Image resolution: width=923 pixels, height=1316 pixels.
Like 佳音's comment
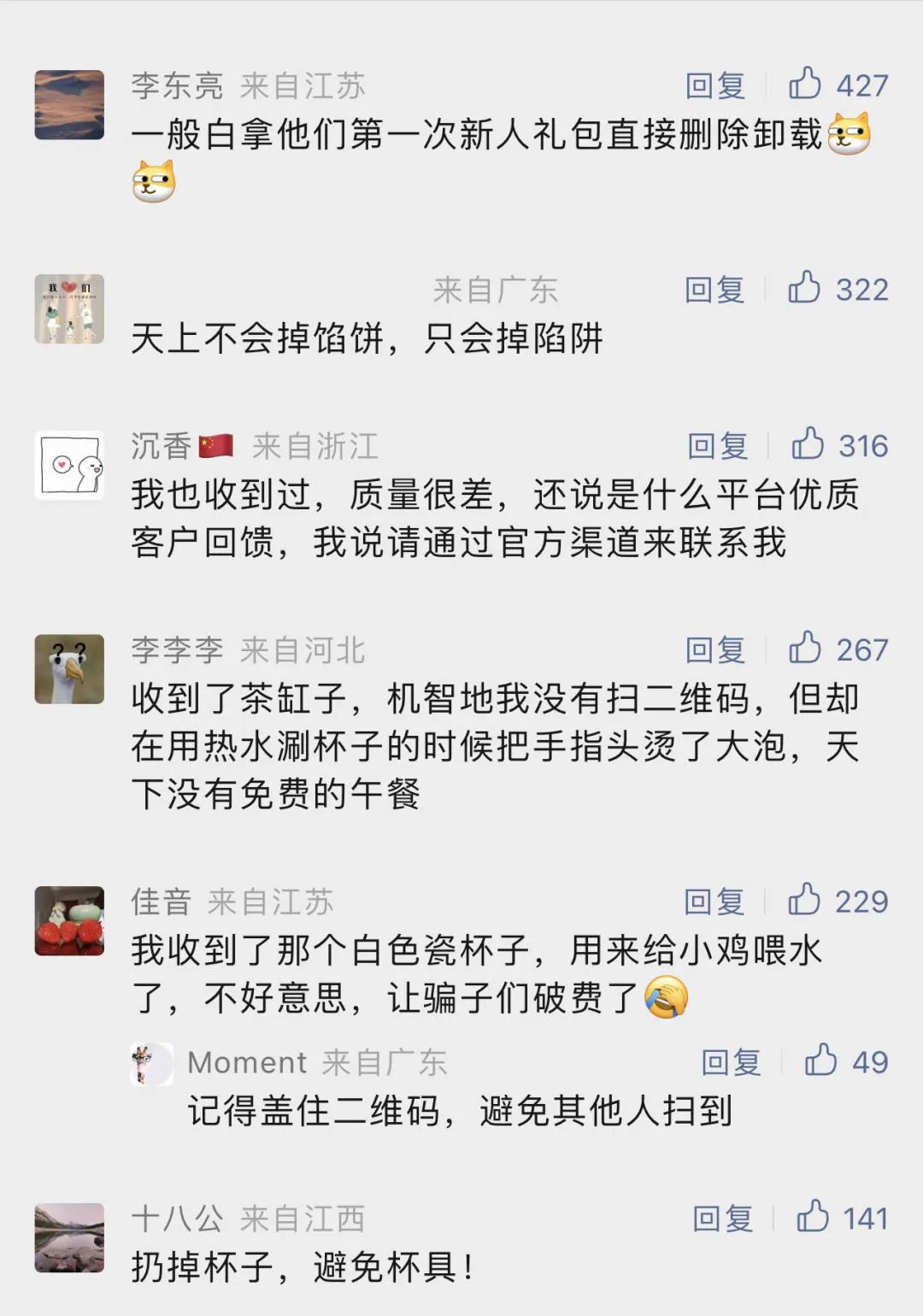(x=804, y=900)
